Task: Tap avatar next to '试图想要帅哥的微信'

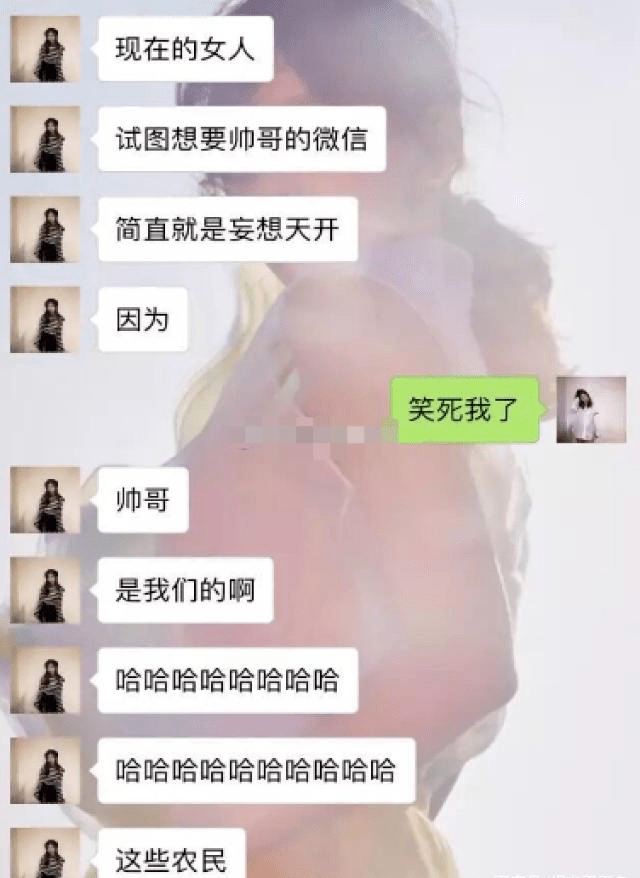Action: tap(45, 139)
